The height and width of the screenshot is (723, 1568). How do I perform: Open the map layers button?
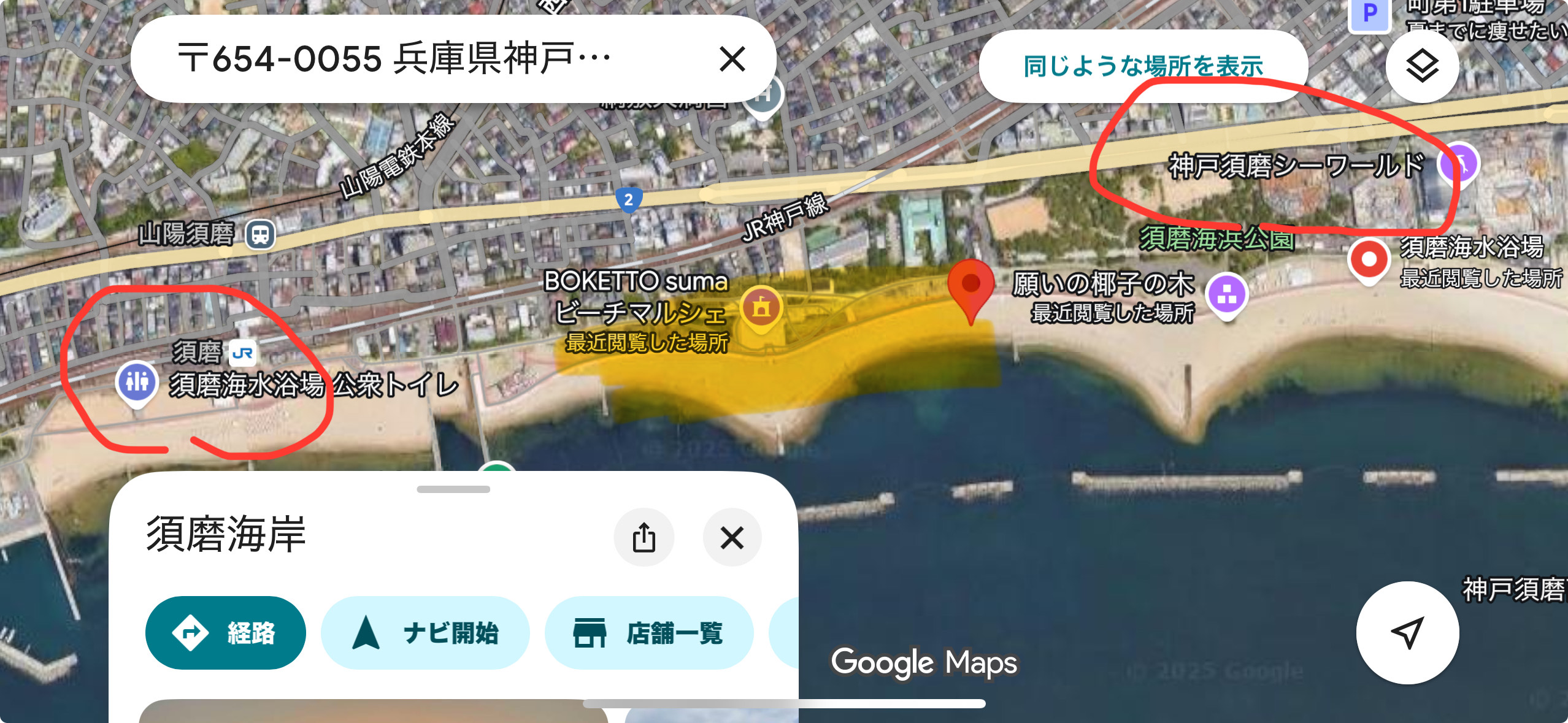click(1422, 66)
